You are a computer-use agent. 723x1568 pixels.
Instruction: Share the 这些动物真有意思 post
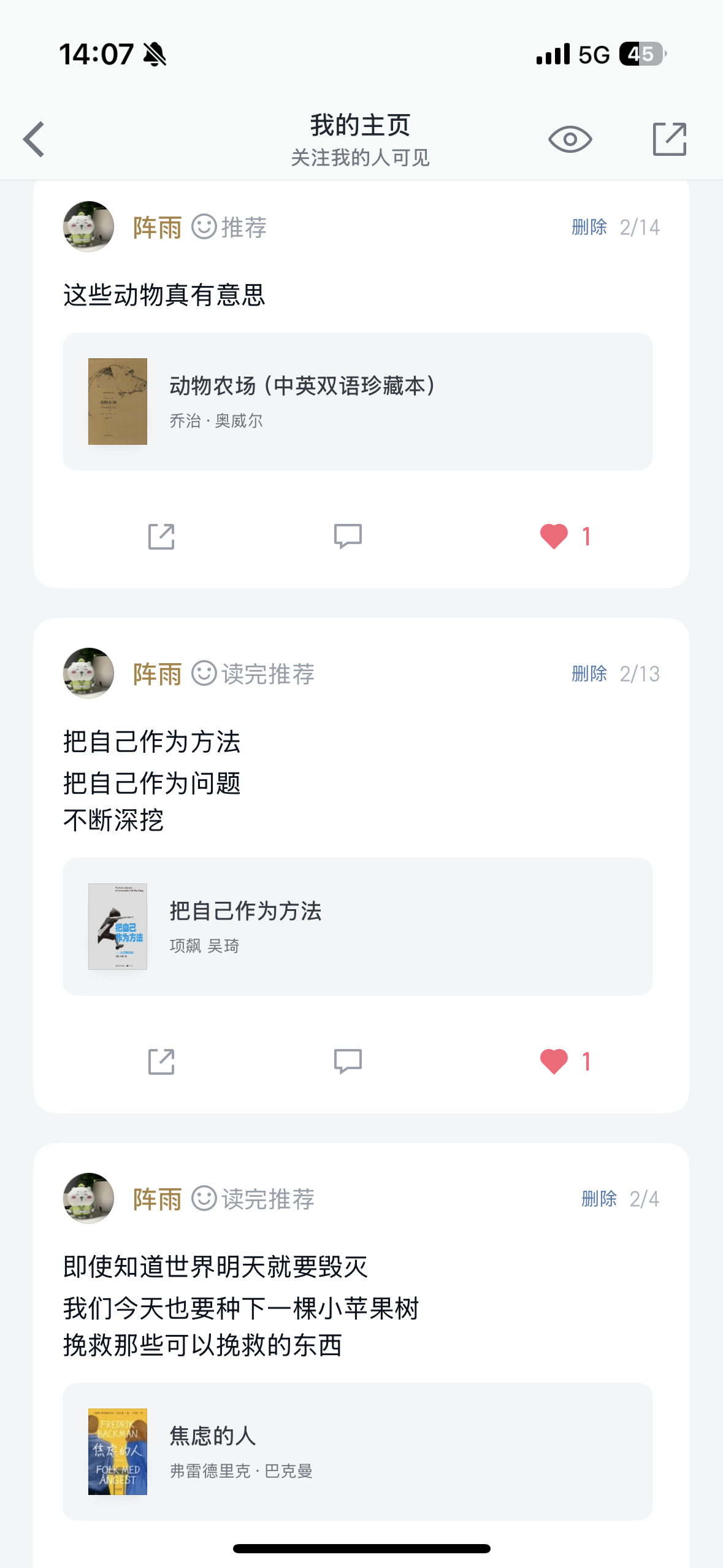click(x=161, y=537)
